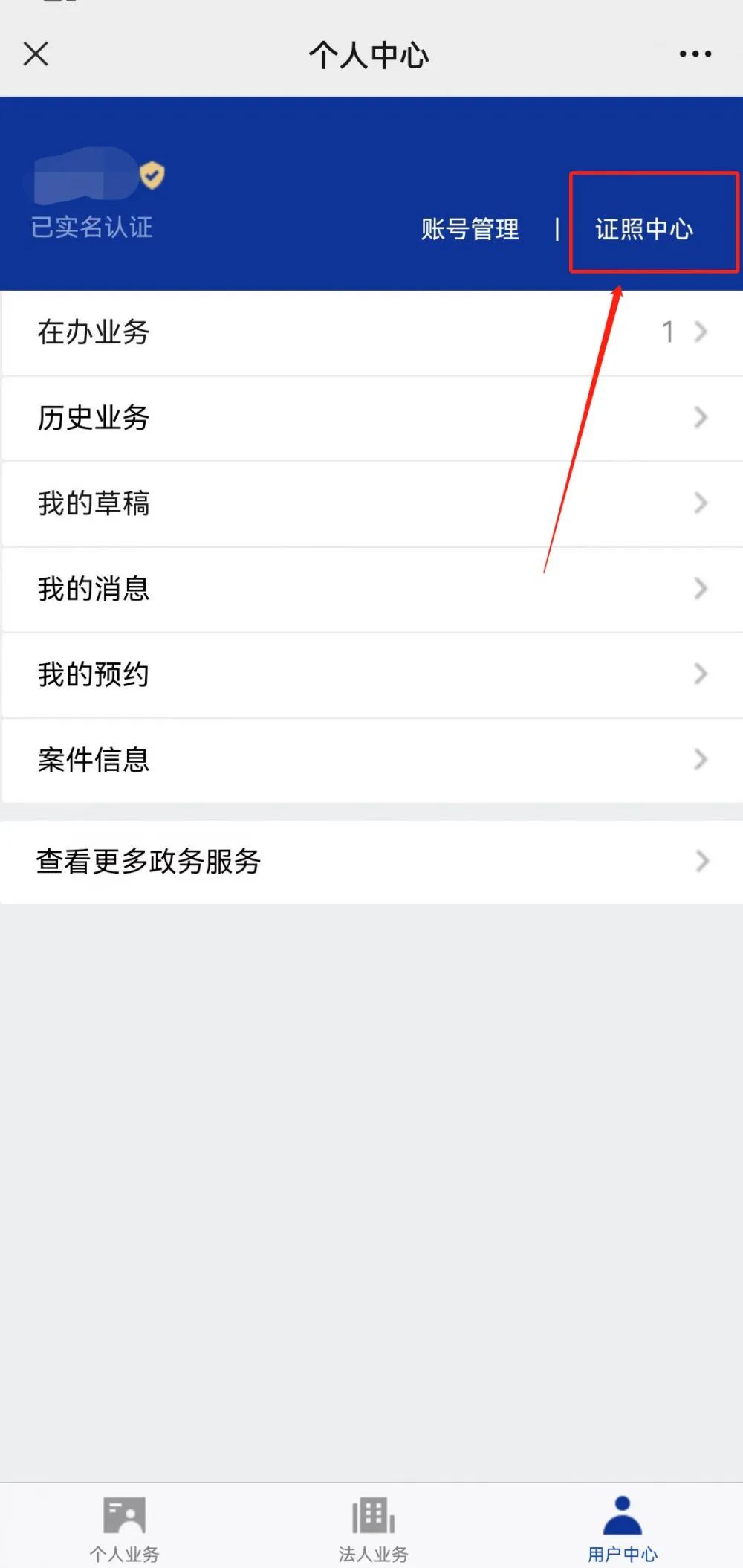Open 账号管理 account management
The width and height of the screenshot is (743, 1568).
click(470, 229)
